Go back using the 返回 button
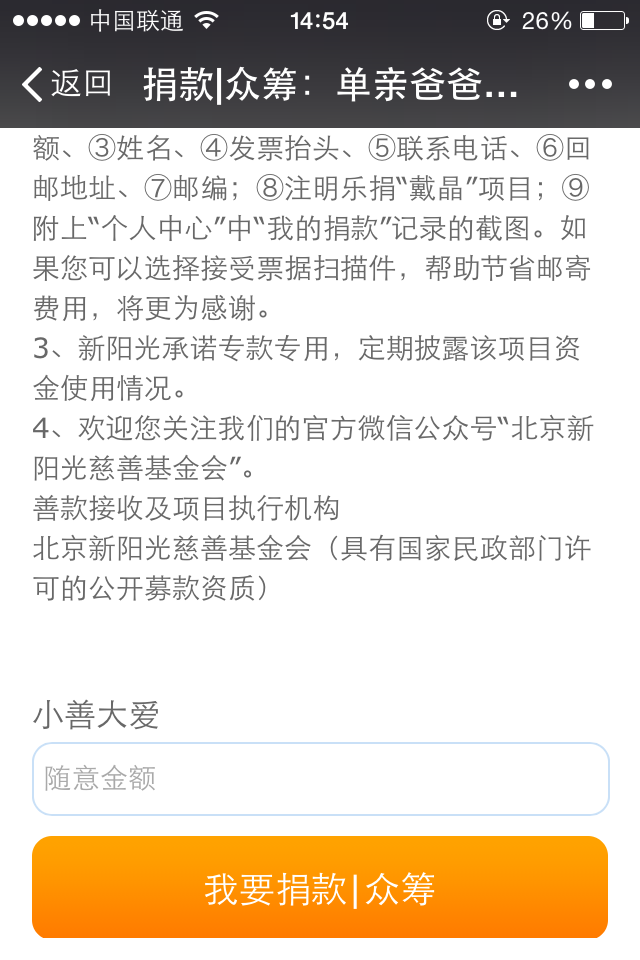The width and height of the screenshot is (640, 960). click(x=66, y=85)
